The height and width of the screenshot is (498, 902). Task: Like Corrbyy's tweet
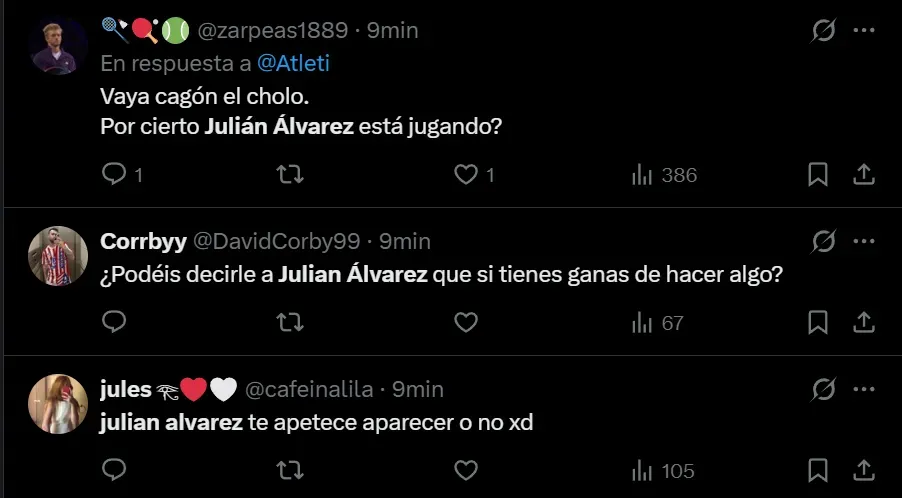tap(465, 323)
